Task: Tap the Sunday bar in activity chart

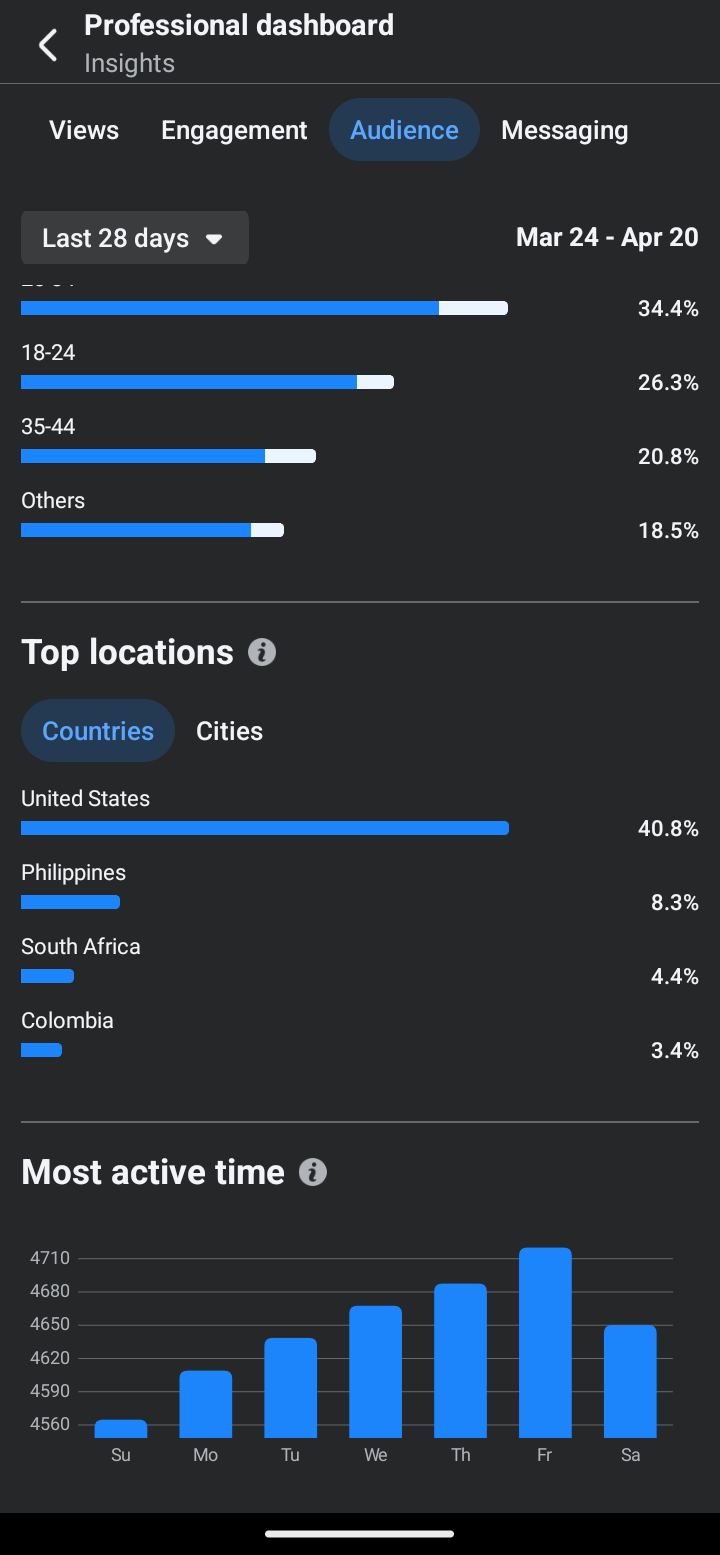Action: 121,1428
